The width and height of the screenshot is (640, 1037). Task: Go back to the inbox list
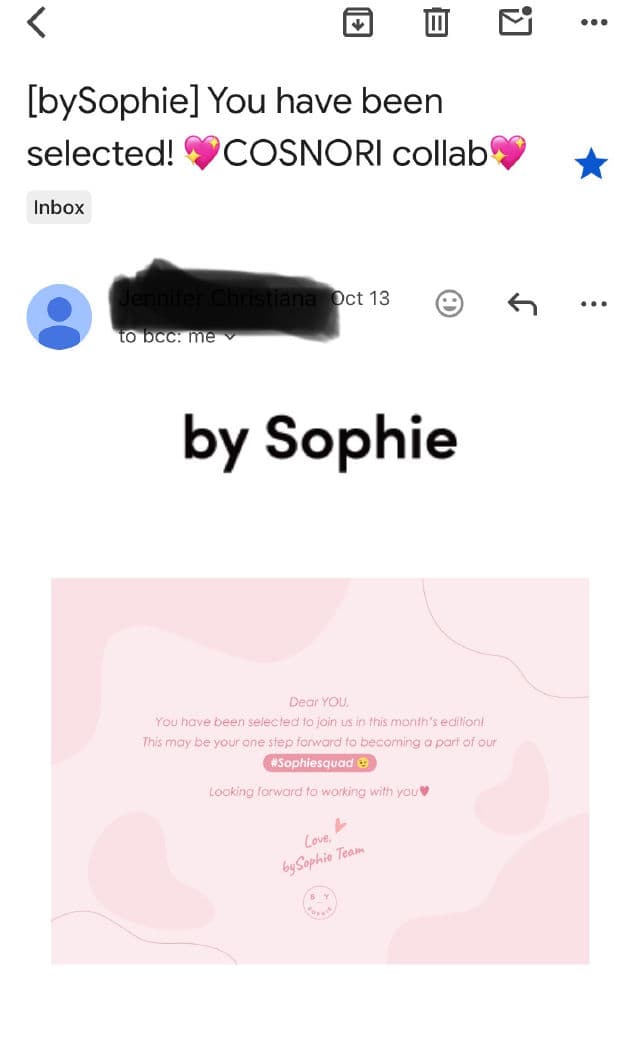click(x=37, y=22)
